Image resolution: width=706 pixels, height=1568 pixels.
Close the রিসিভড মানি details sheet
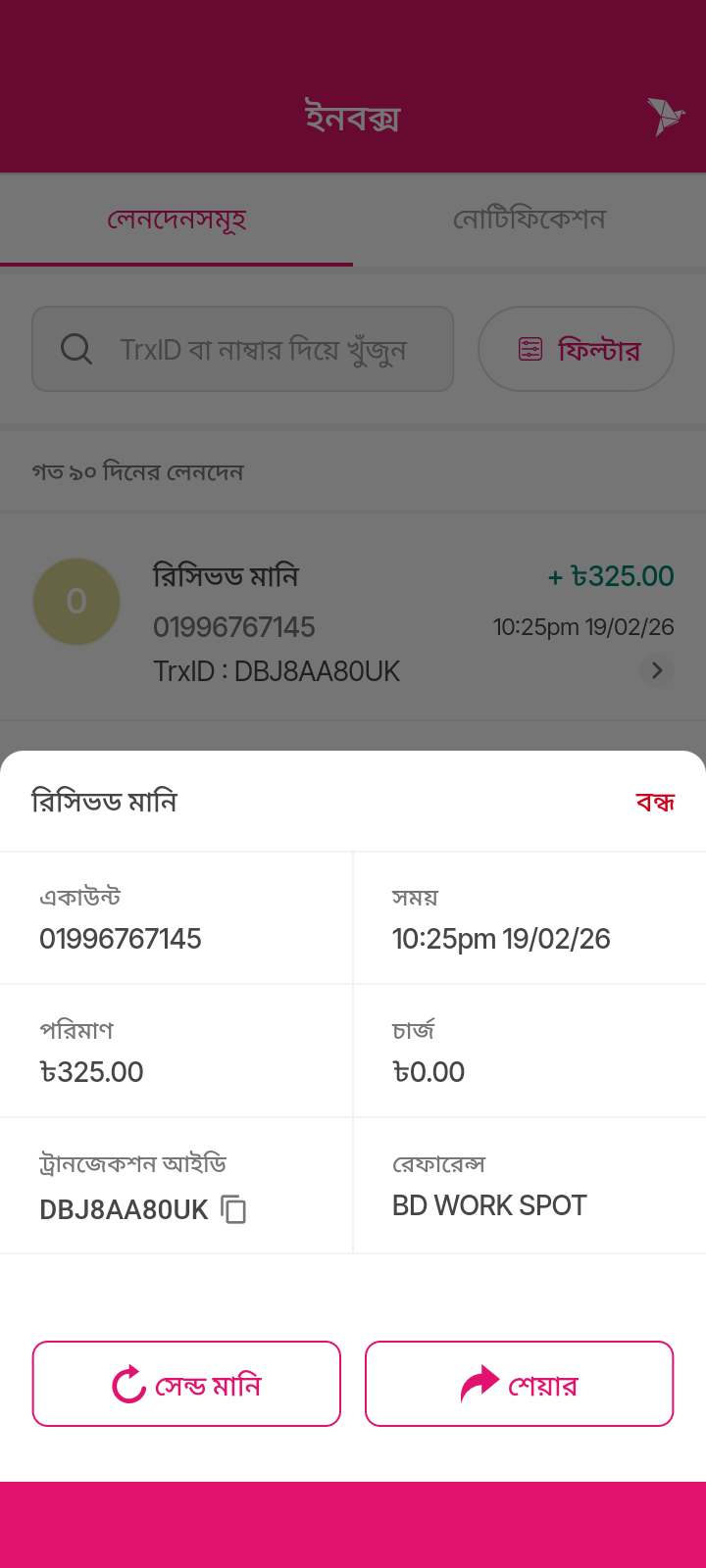pos(655,803)
